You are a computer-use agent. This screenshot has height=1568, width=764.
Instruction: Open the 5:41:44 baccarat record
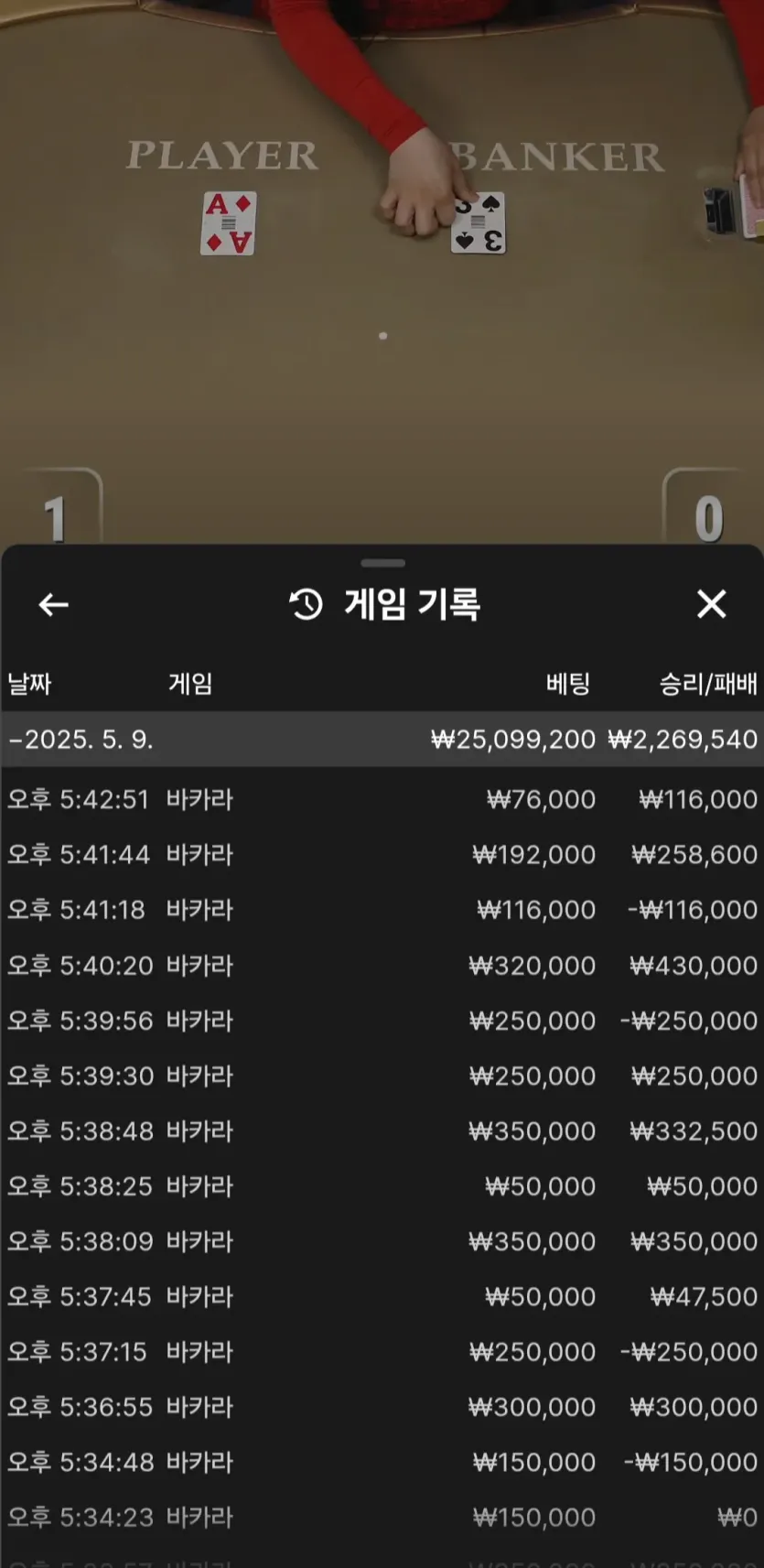tap(382, 854)
